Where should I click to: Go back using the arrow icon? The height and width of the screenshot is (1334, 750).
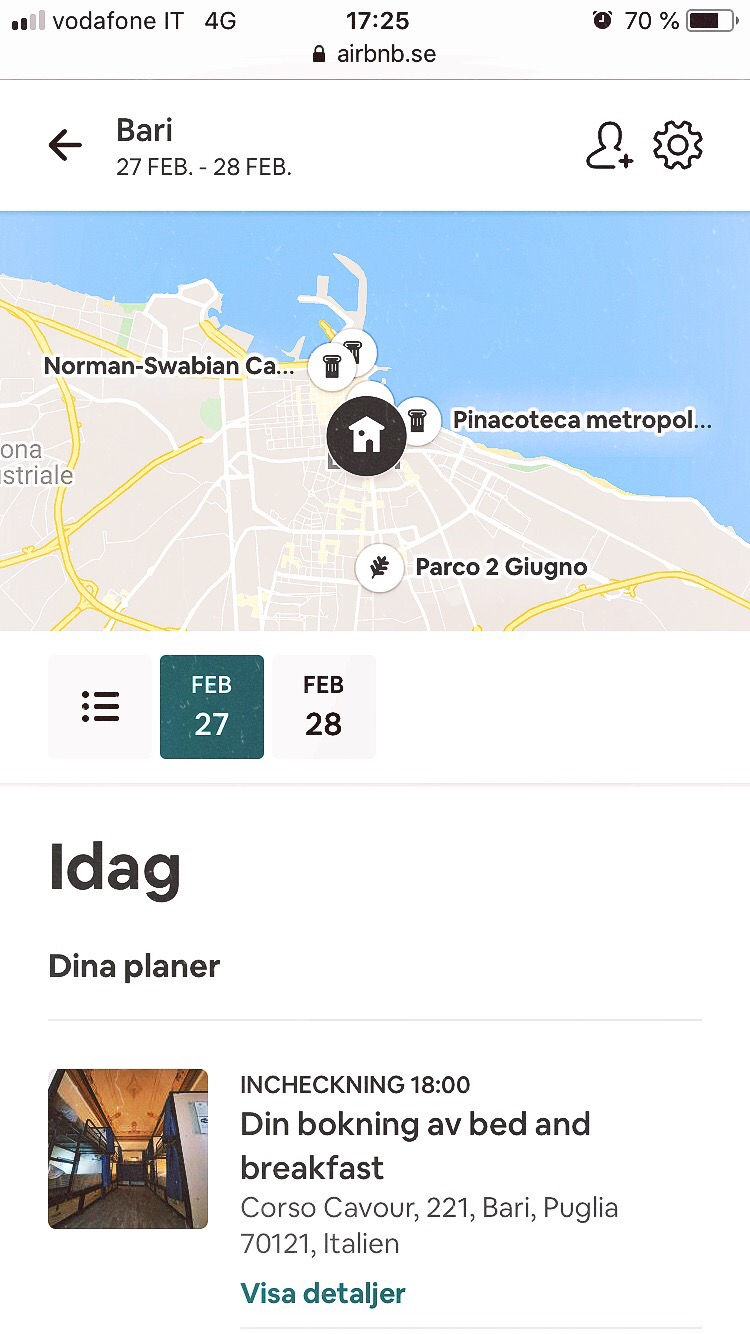click(x=66, y=146)
